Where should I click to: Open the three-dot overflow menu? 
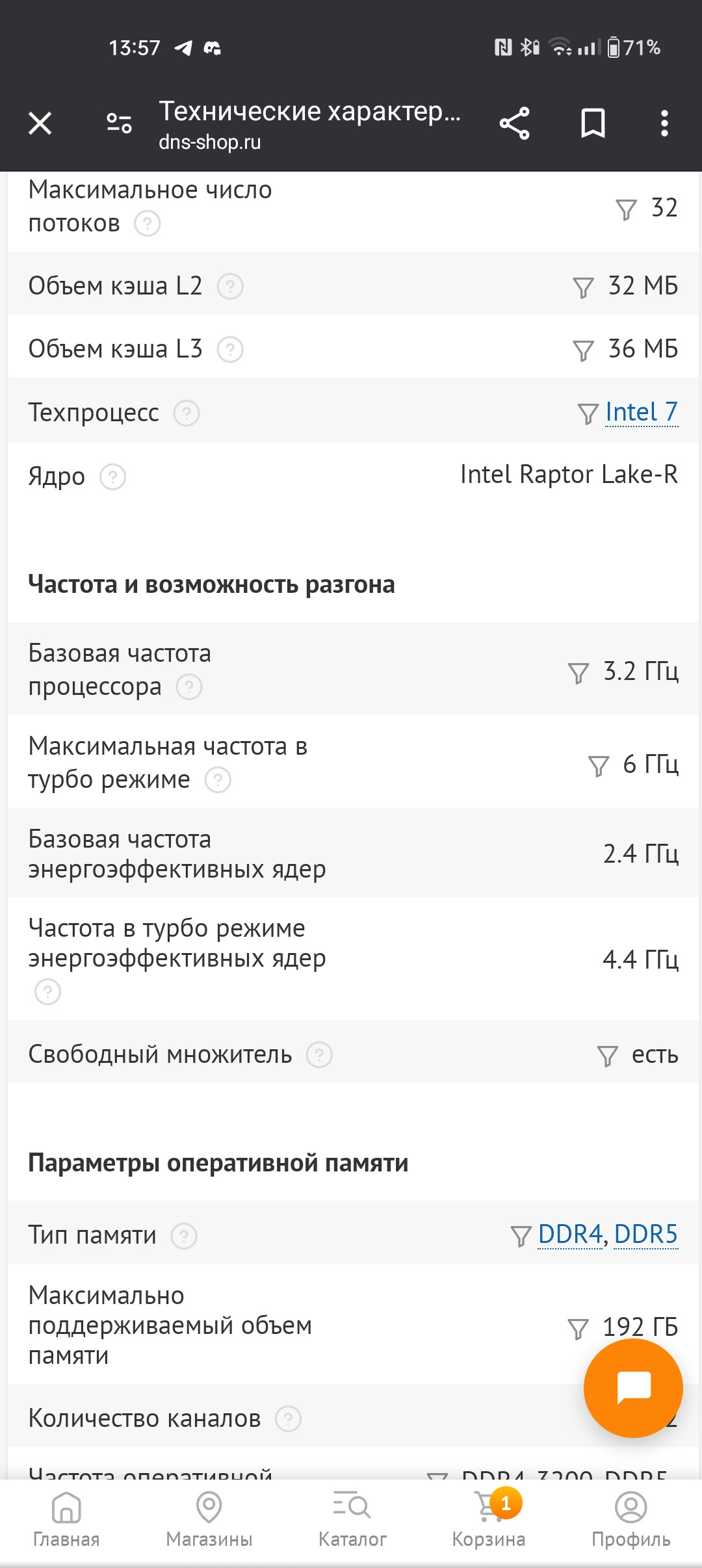tap(664, 124)
